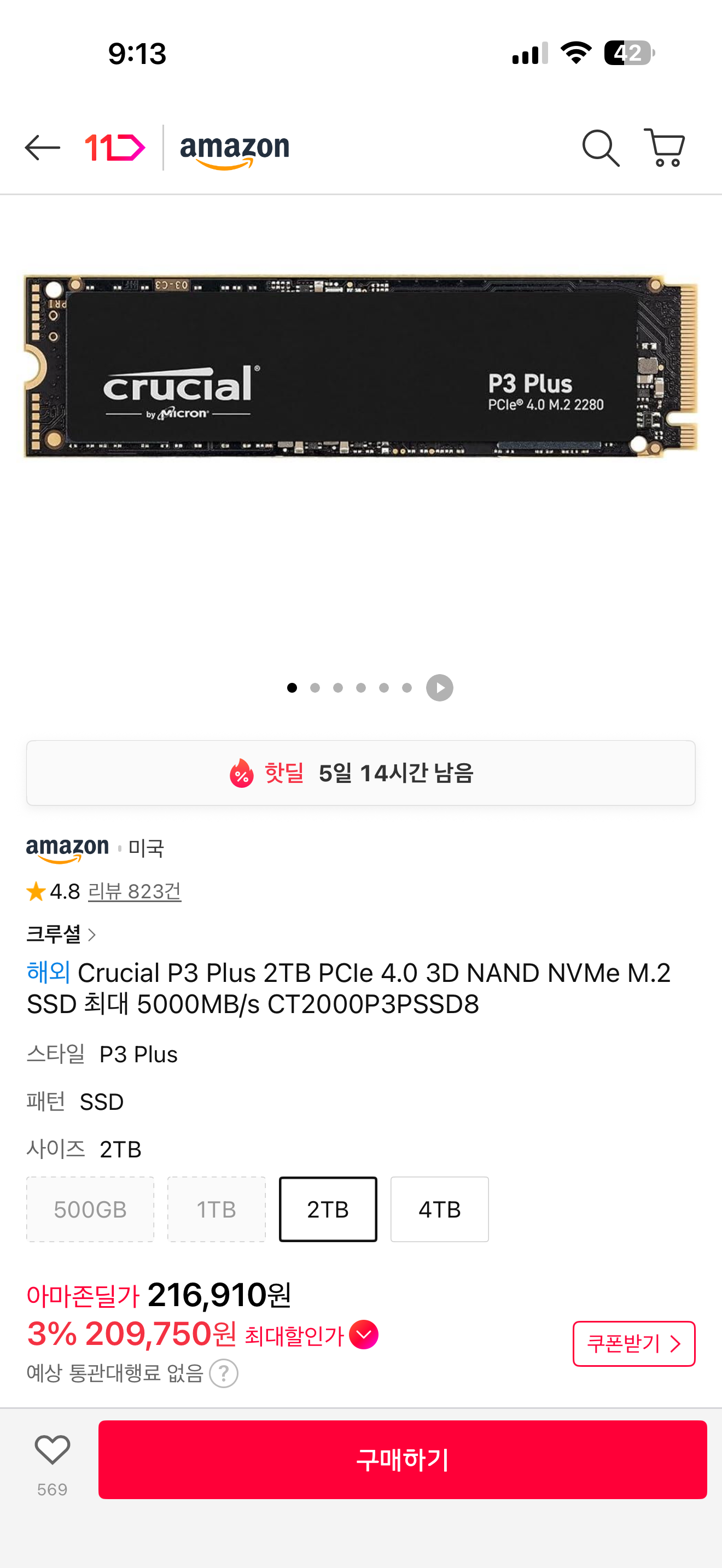Tap the 구매하기 buy button
The height and width of the screenshot is (1568, 722).
tap(403, 1460)
